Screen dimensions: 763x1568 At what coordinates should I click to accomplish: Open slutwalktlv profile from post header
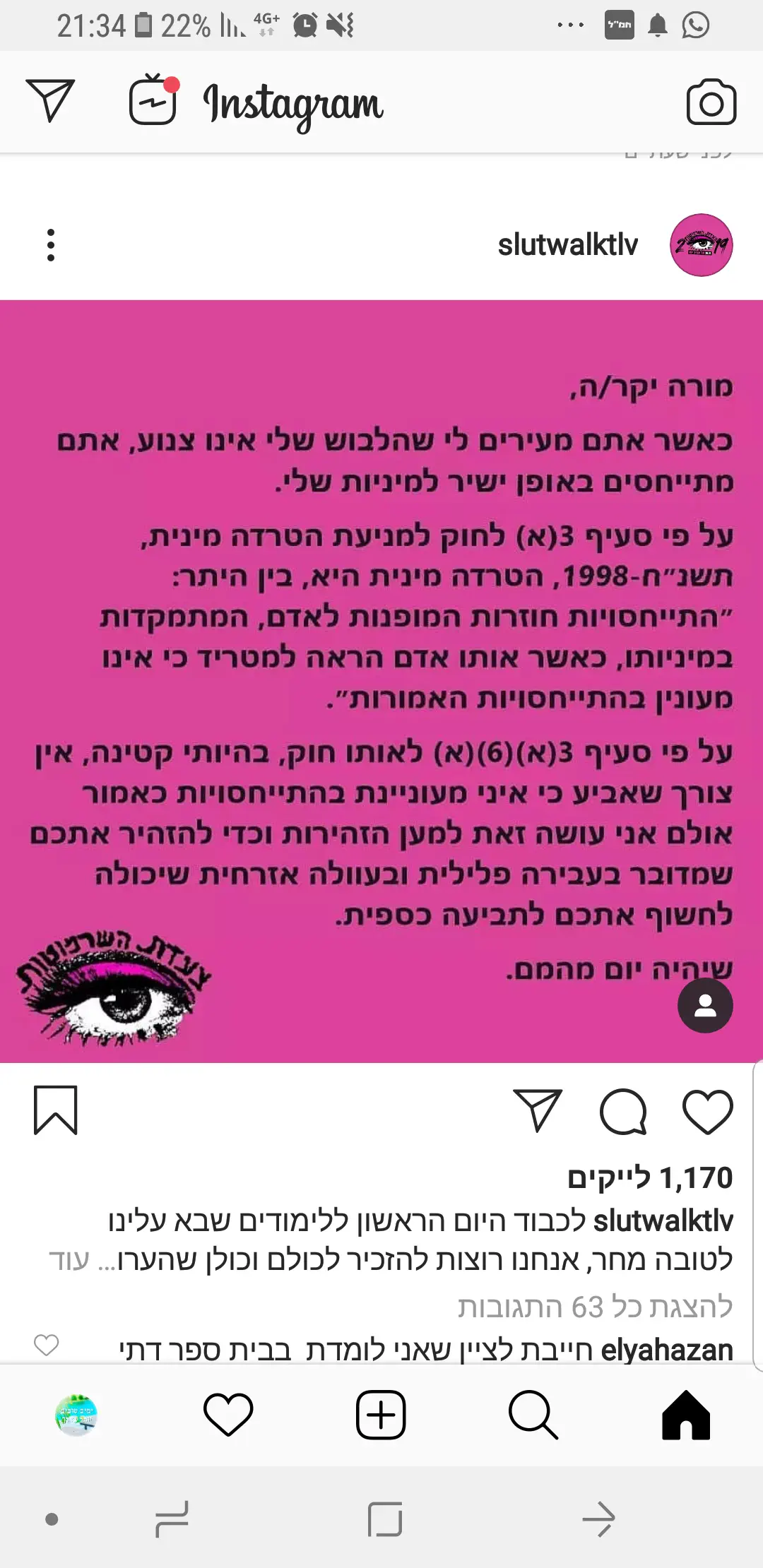point(567,245)
